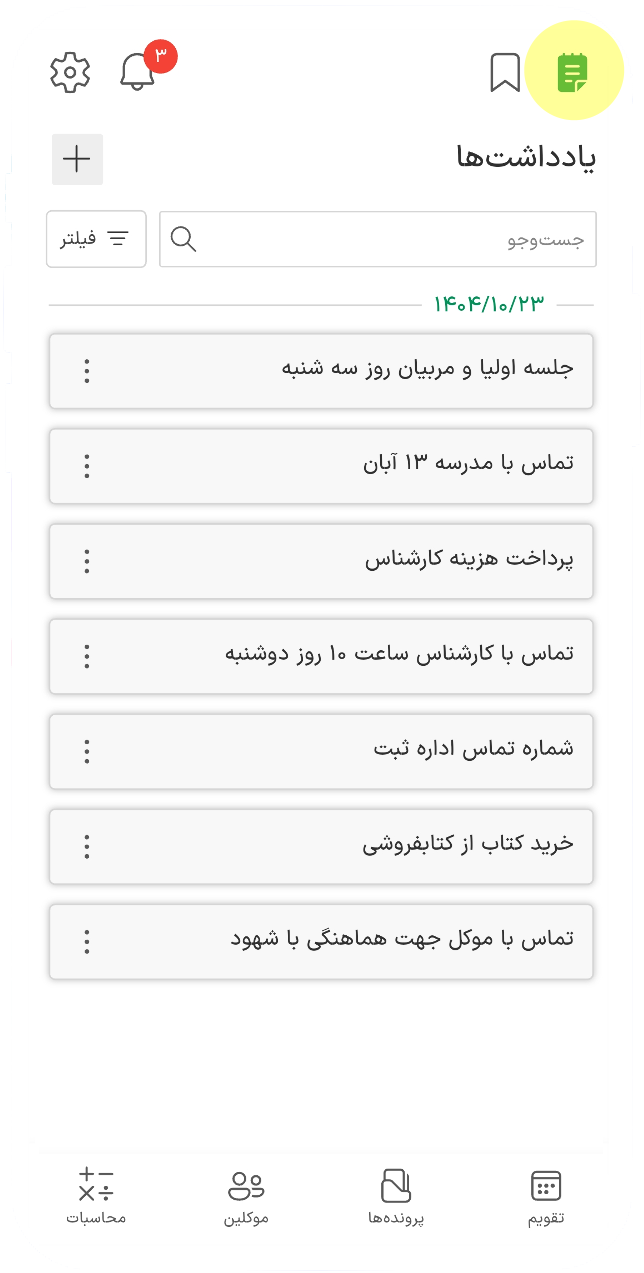Open options for تماس با مدرسه ۱۳ آبان
The width and height of the screenshot is (644, 1273).
point(87,466)
